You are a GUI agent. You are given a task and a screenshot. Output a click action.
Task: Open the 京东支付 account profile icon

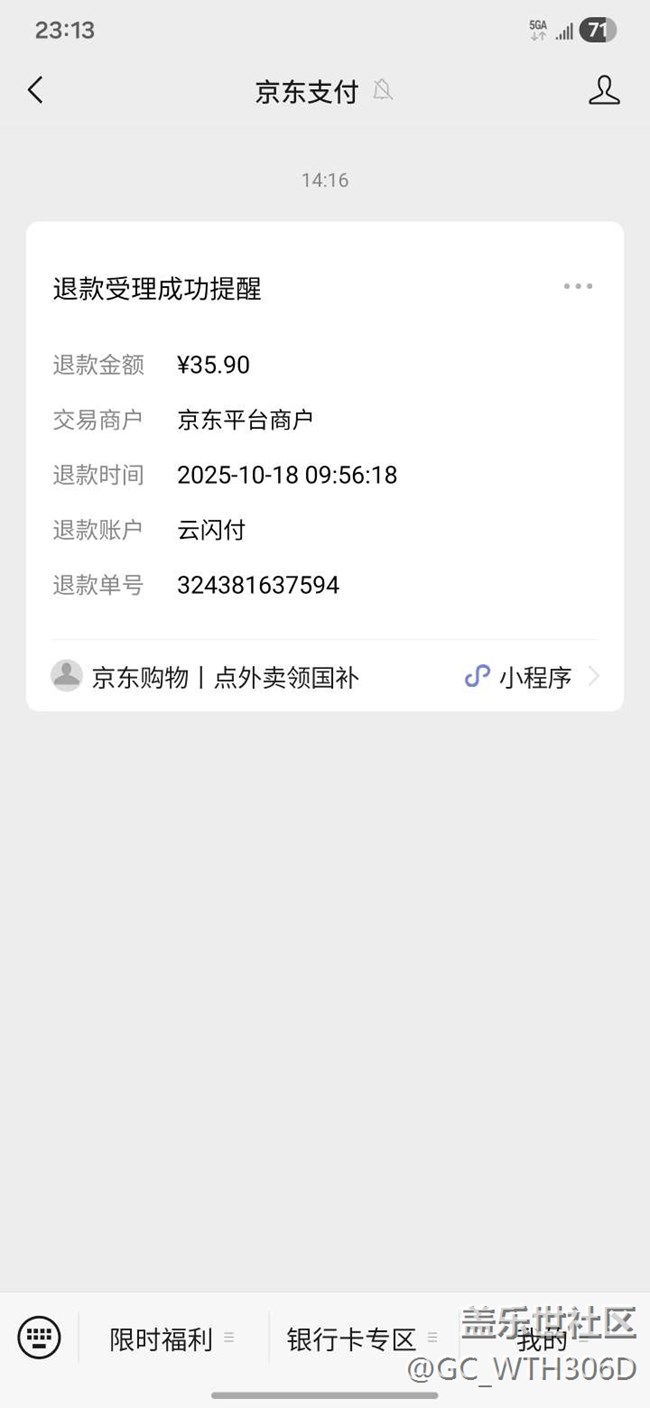[603, 91]
